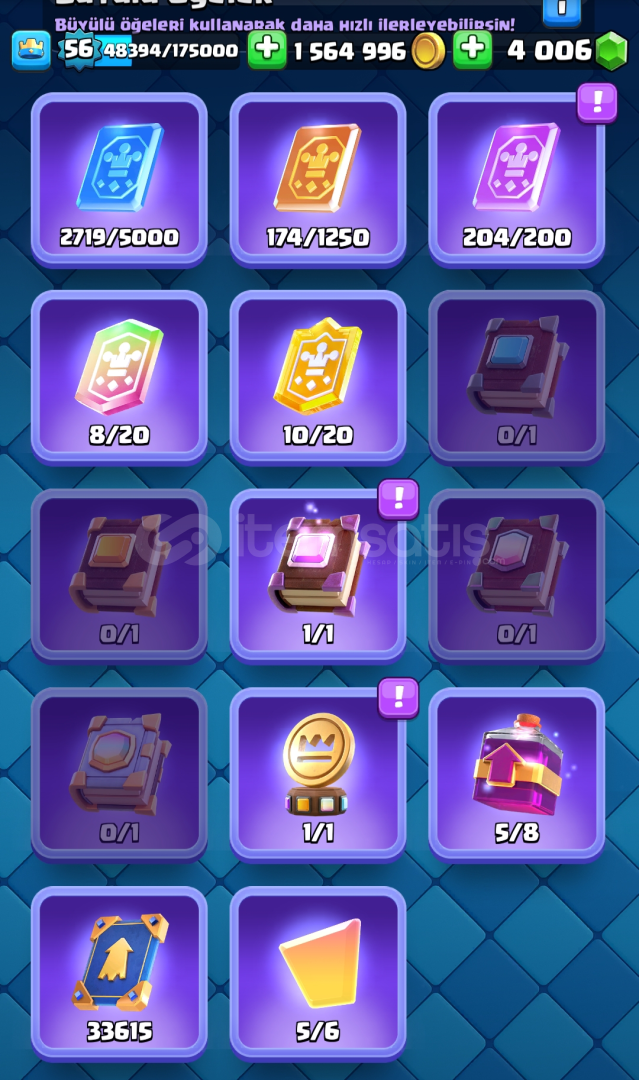This screenshot has height=1080, width=639.
Task: Tap the blue banner token 33615
Action: [x=119, y=973]
